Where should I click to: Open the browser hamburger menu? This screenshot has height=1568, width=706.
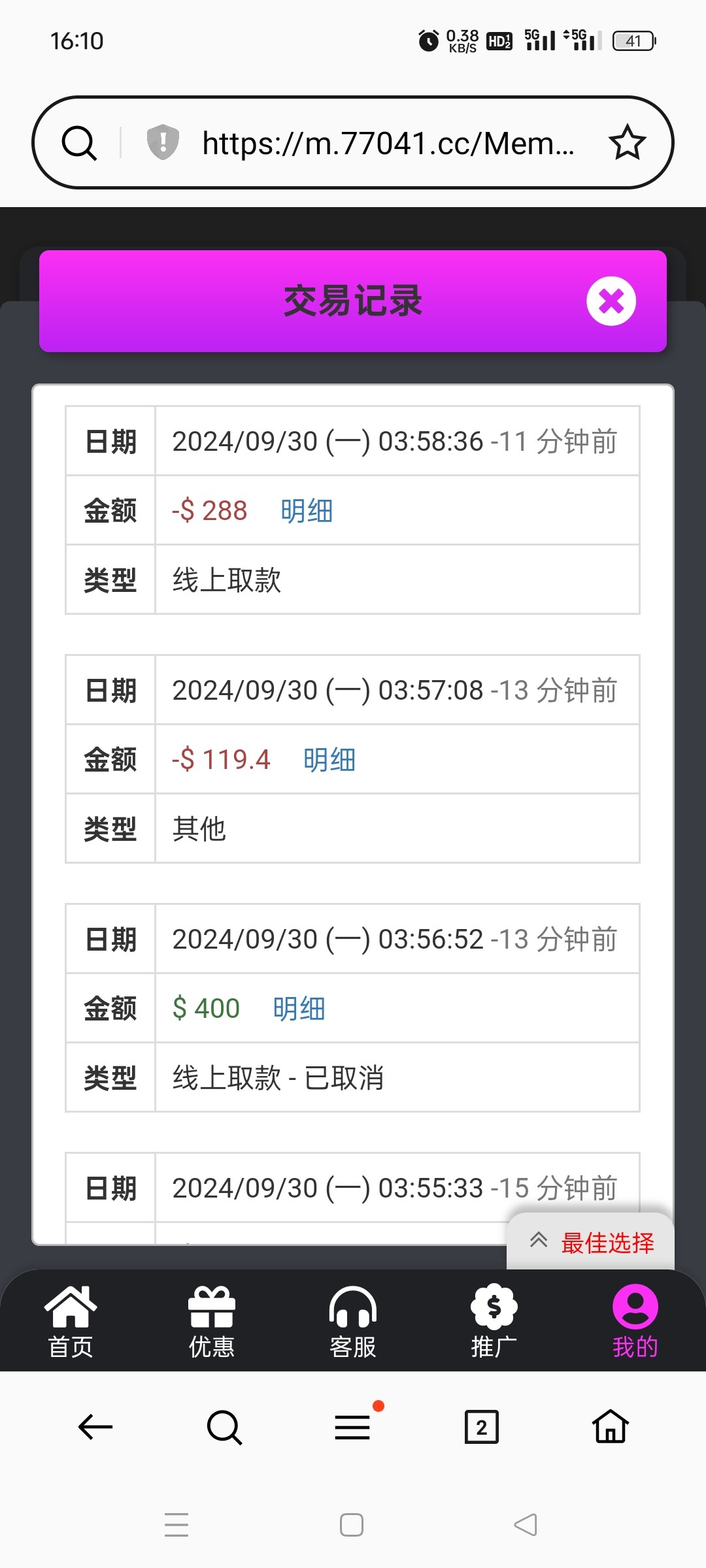click(353, 1427)
